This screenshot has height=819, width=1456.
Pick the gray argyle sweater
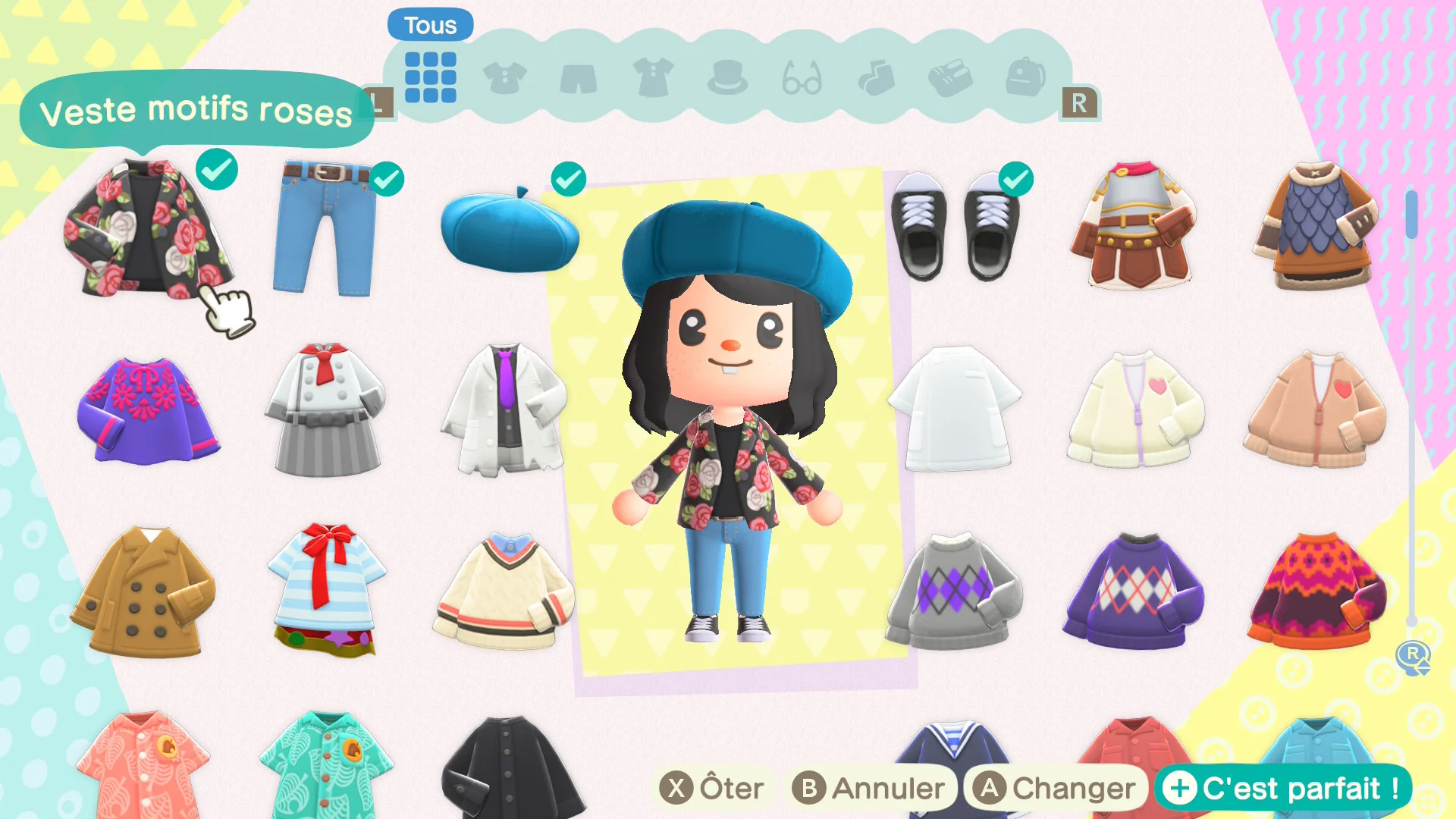pos(955,591)
